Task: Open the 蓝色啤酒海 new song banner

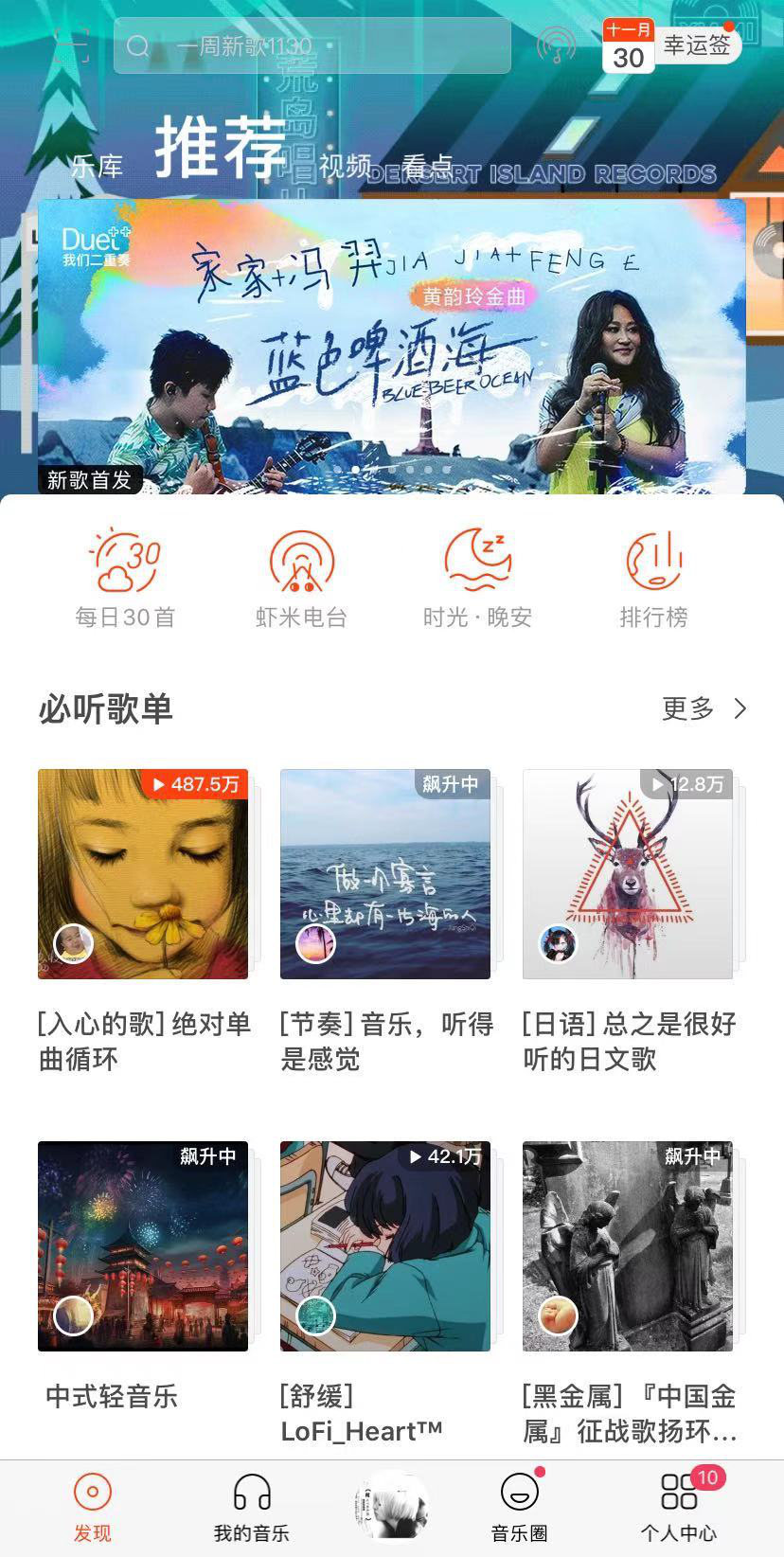Action: (392, 346)
